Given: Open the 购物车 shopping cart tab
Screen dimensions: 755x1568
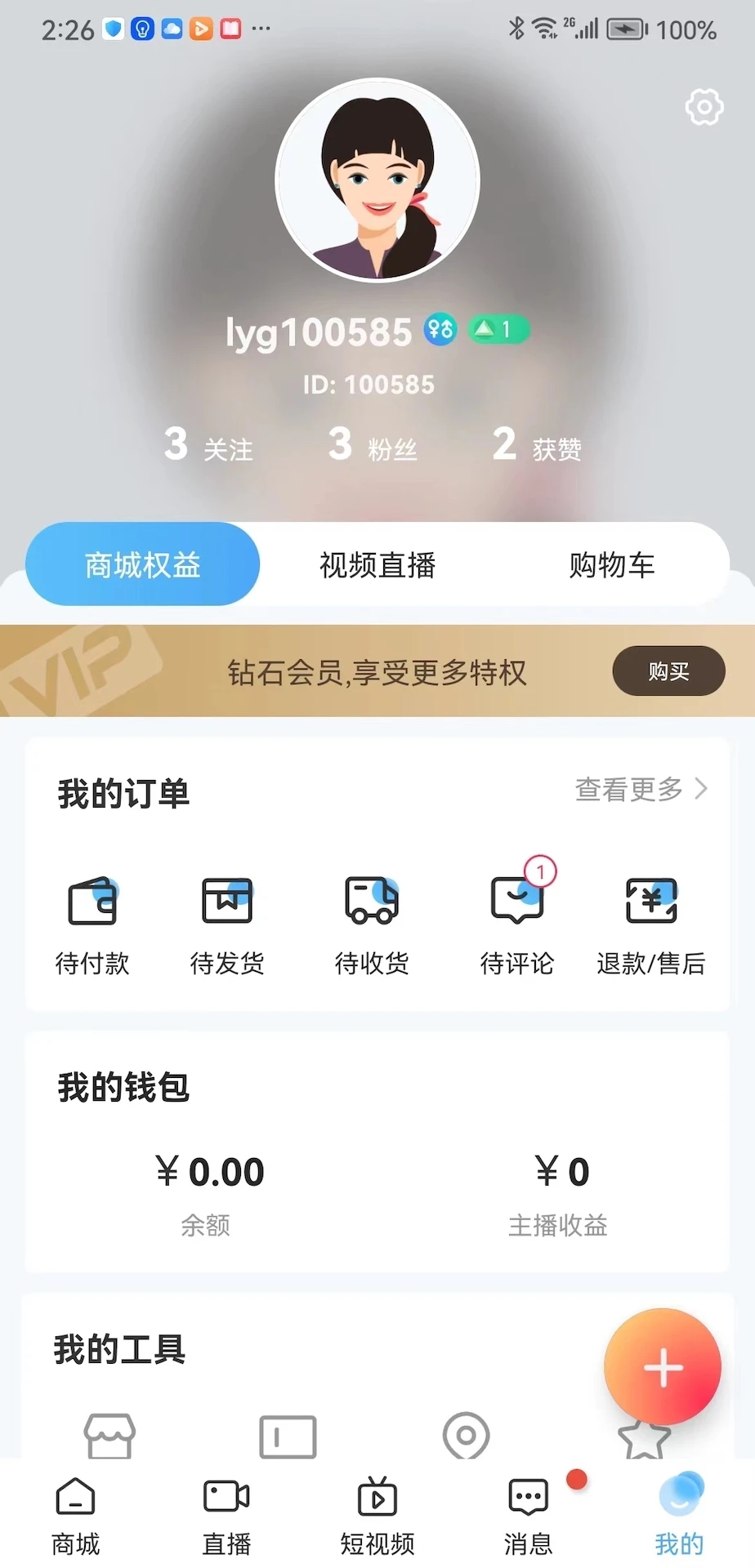Looking at the screenshot, I should point(612,563).
